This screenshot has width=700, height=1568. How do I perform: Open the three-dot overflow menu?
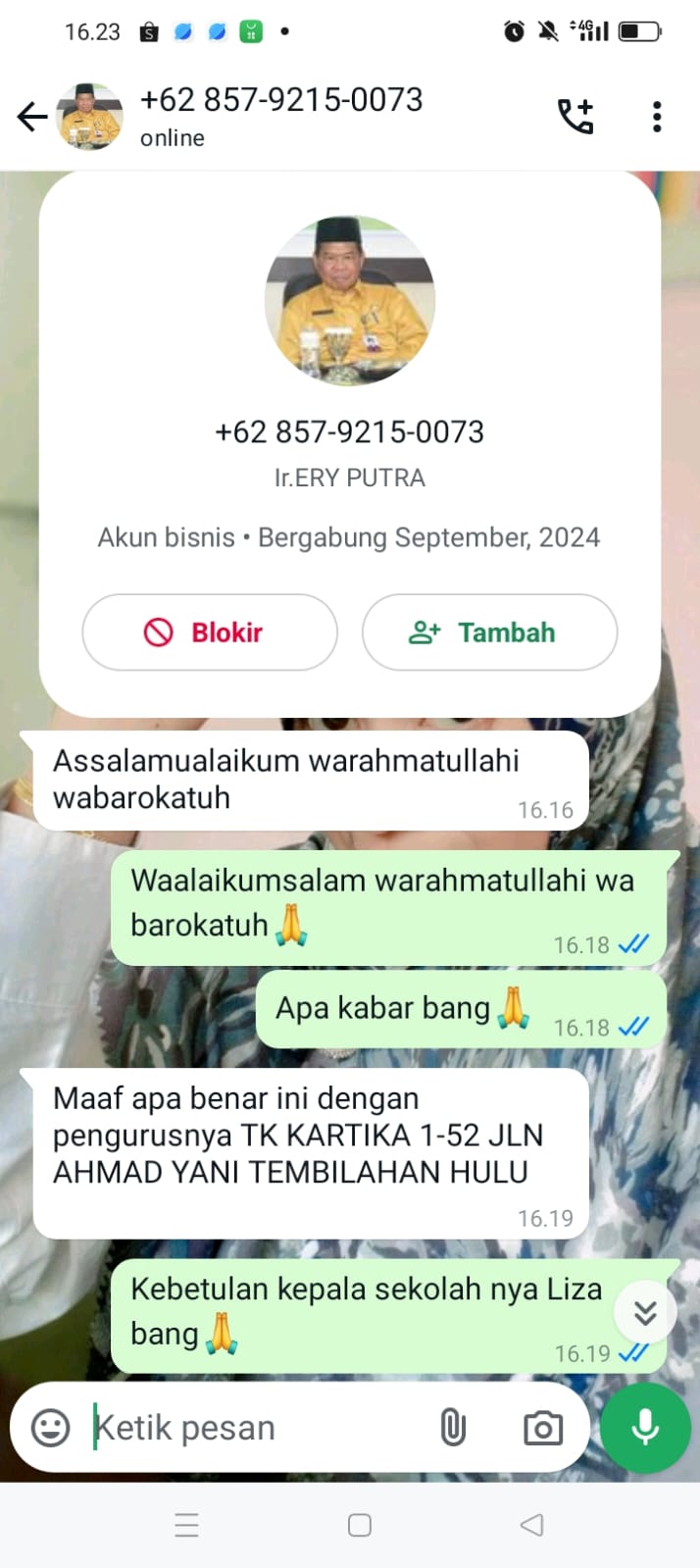657,117
